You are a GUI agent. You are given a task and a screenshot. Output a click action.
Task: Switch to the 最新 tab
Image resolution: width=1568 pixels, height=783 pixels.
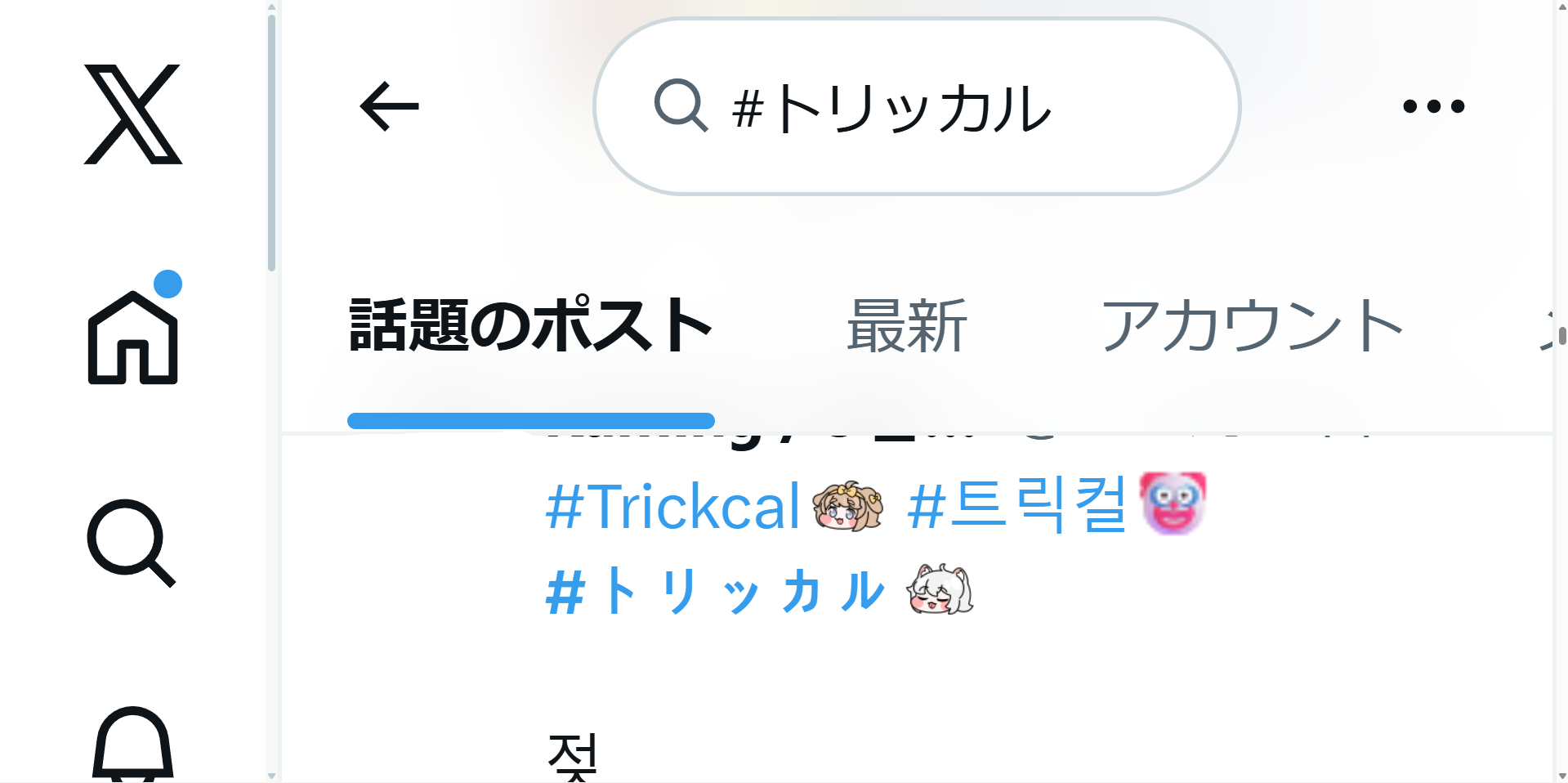coord(907,326)
